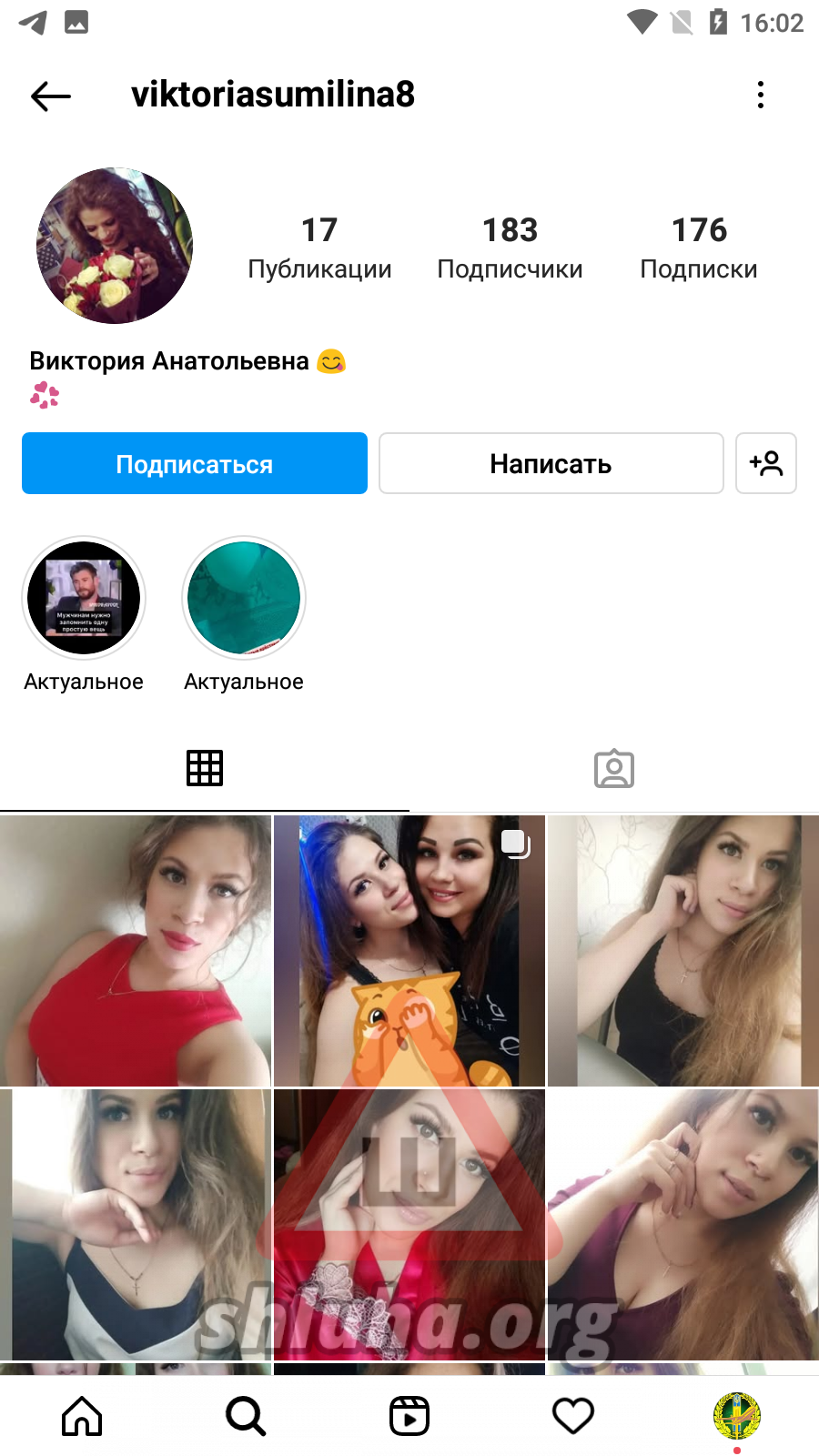The image size is (819, 1456).
Task: Open the 183 Подписчики list
Action: tap(510, 247)
